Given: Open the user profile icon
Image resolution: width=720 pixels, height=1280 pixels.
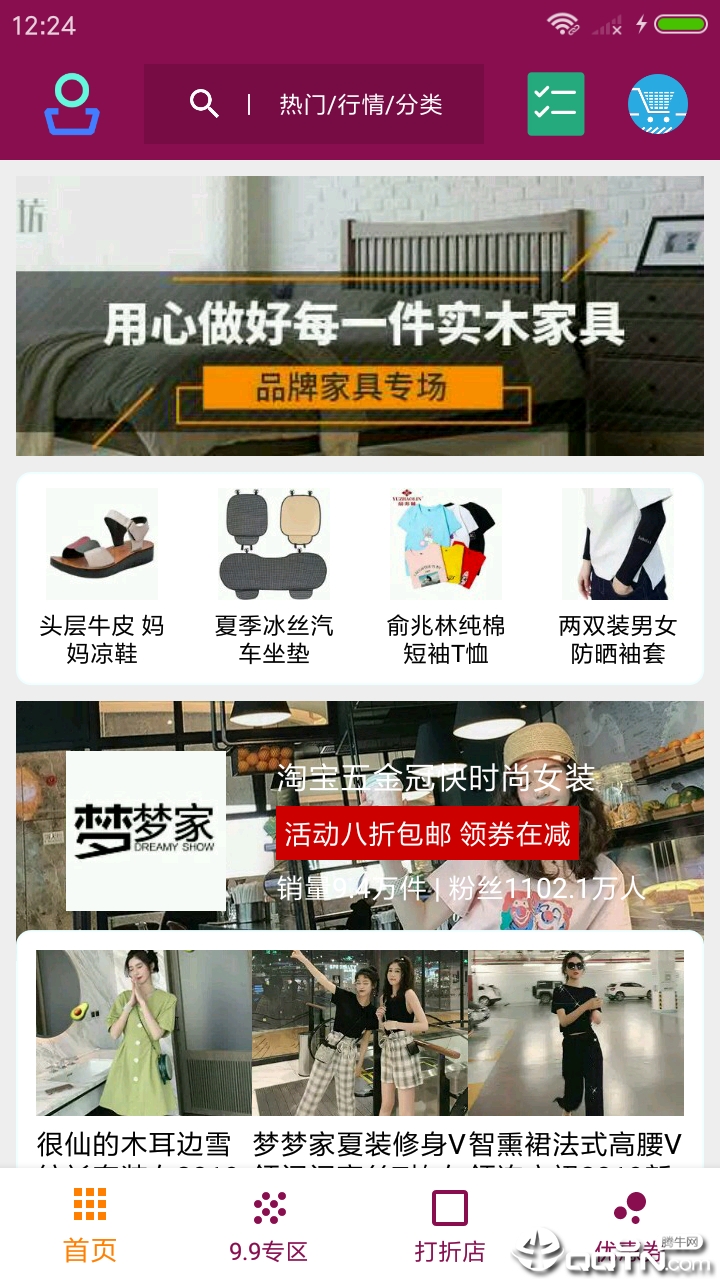Looking at the screenshot, I should click(72, 105).
